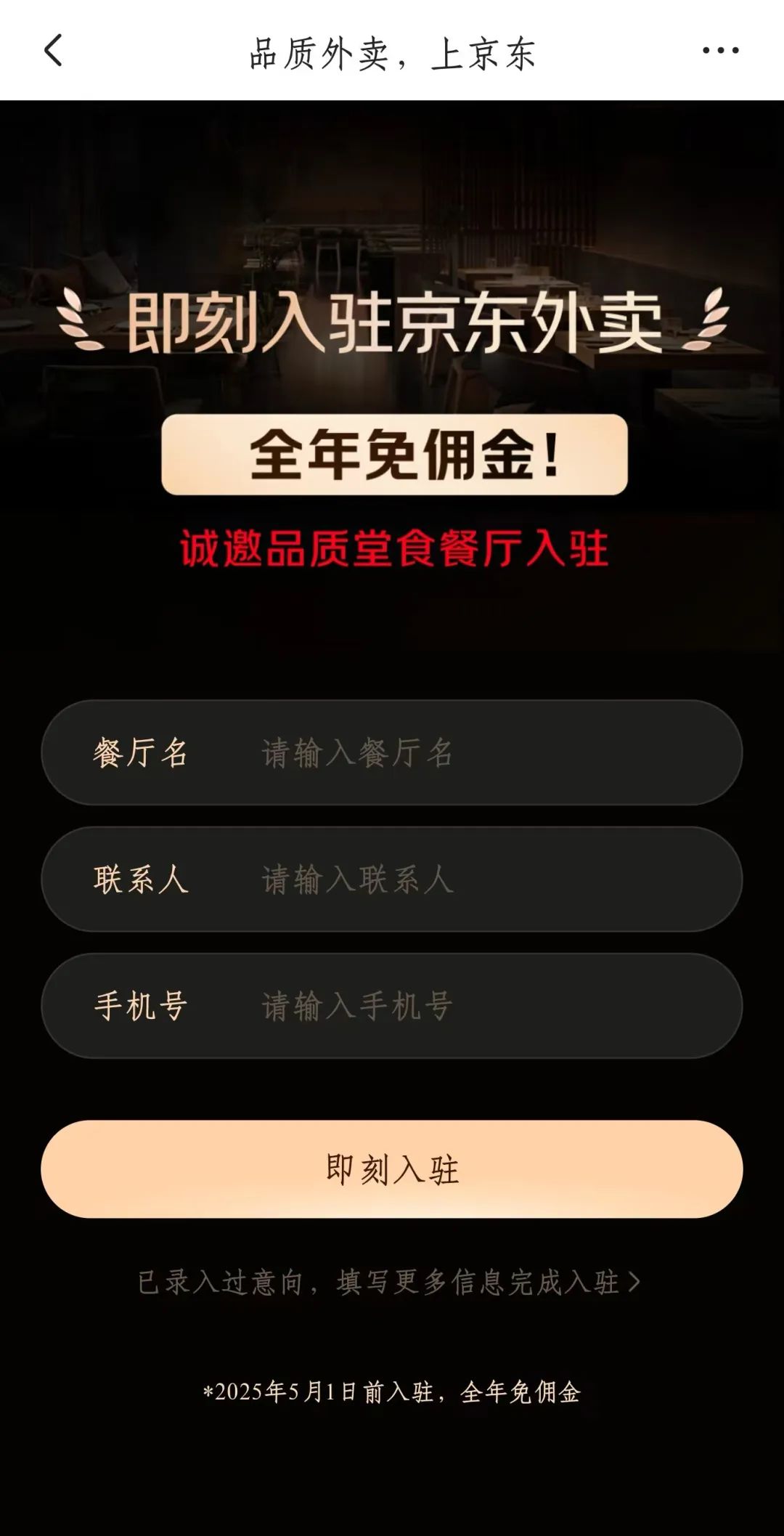Go back using the top-left arrow
Screen dimensions: 784x1536
point(53,51)
